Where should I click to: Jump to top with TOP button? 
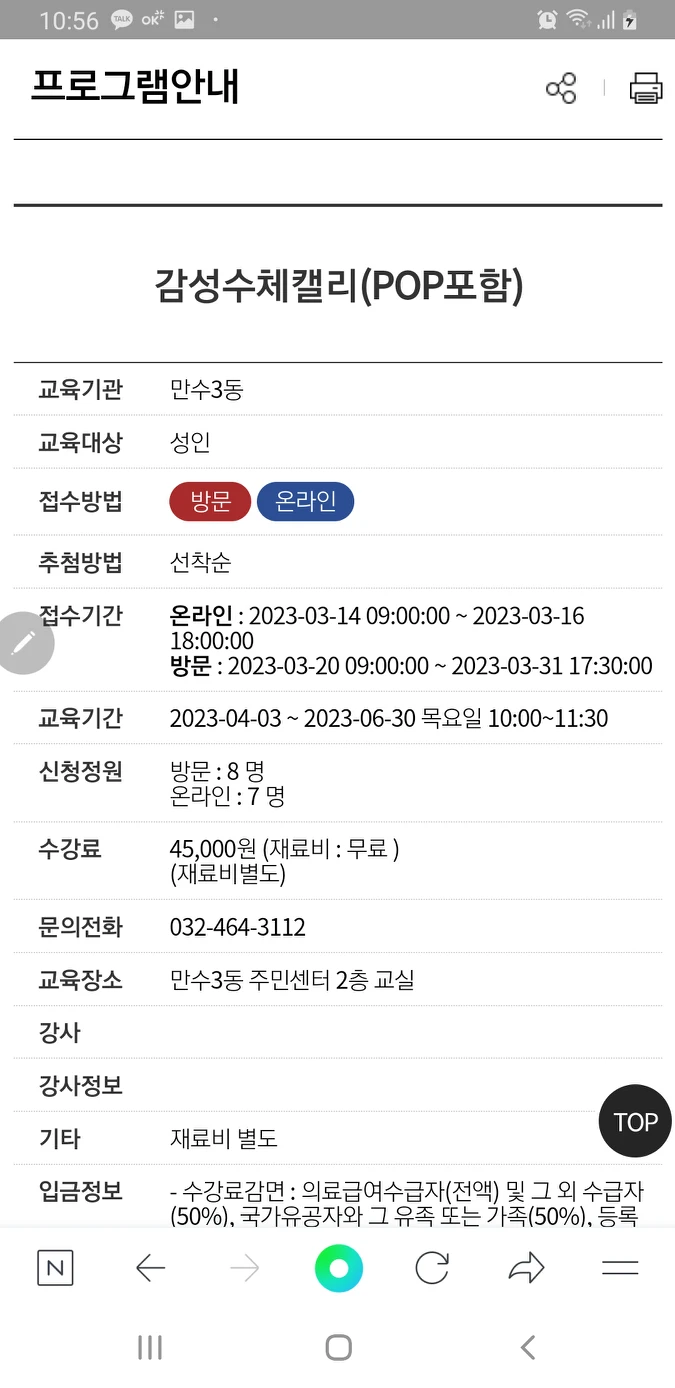[635, 1122]
